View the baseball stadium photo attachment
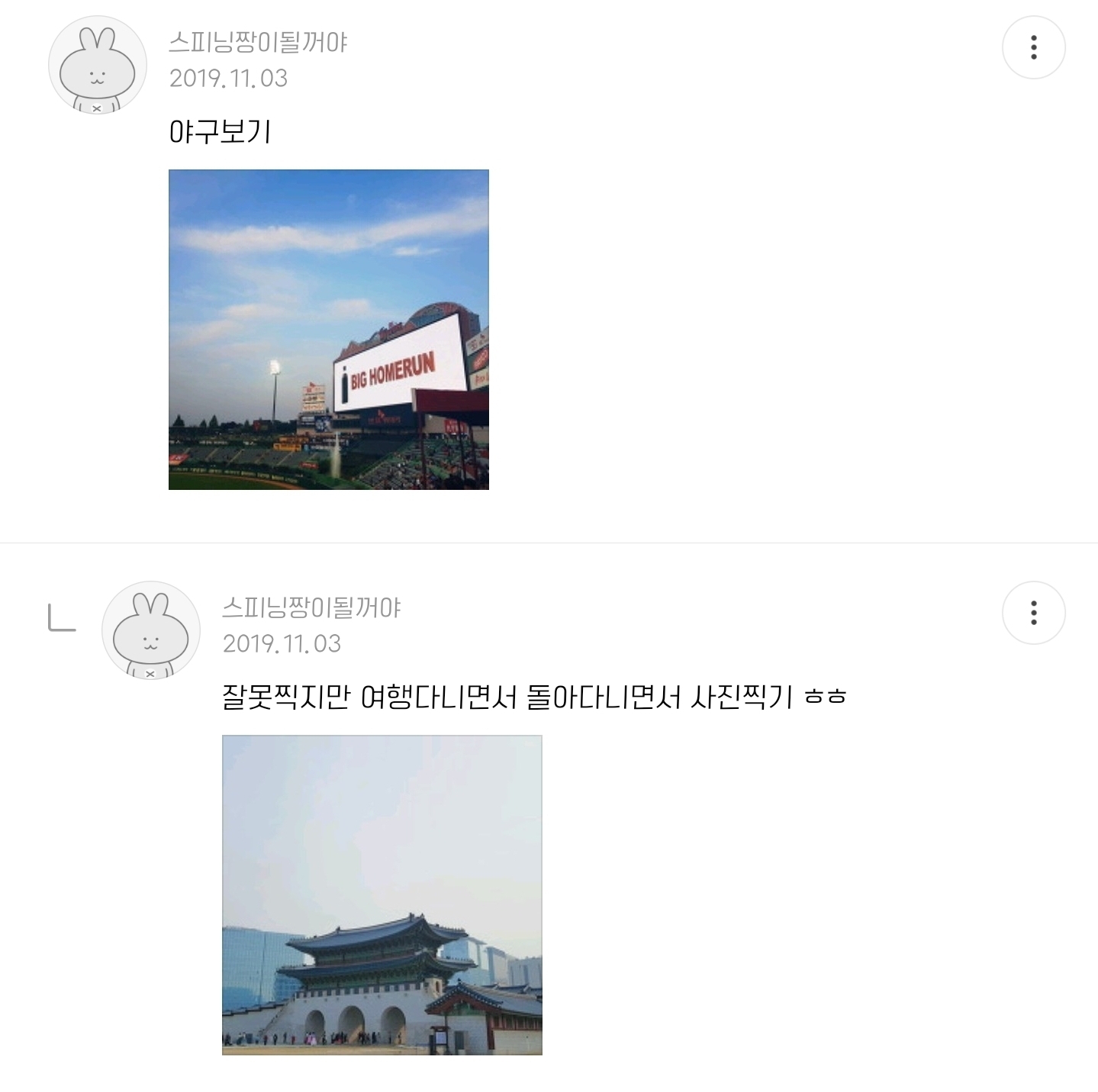1098x1092 pixels. point(328,329)
